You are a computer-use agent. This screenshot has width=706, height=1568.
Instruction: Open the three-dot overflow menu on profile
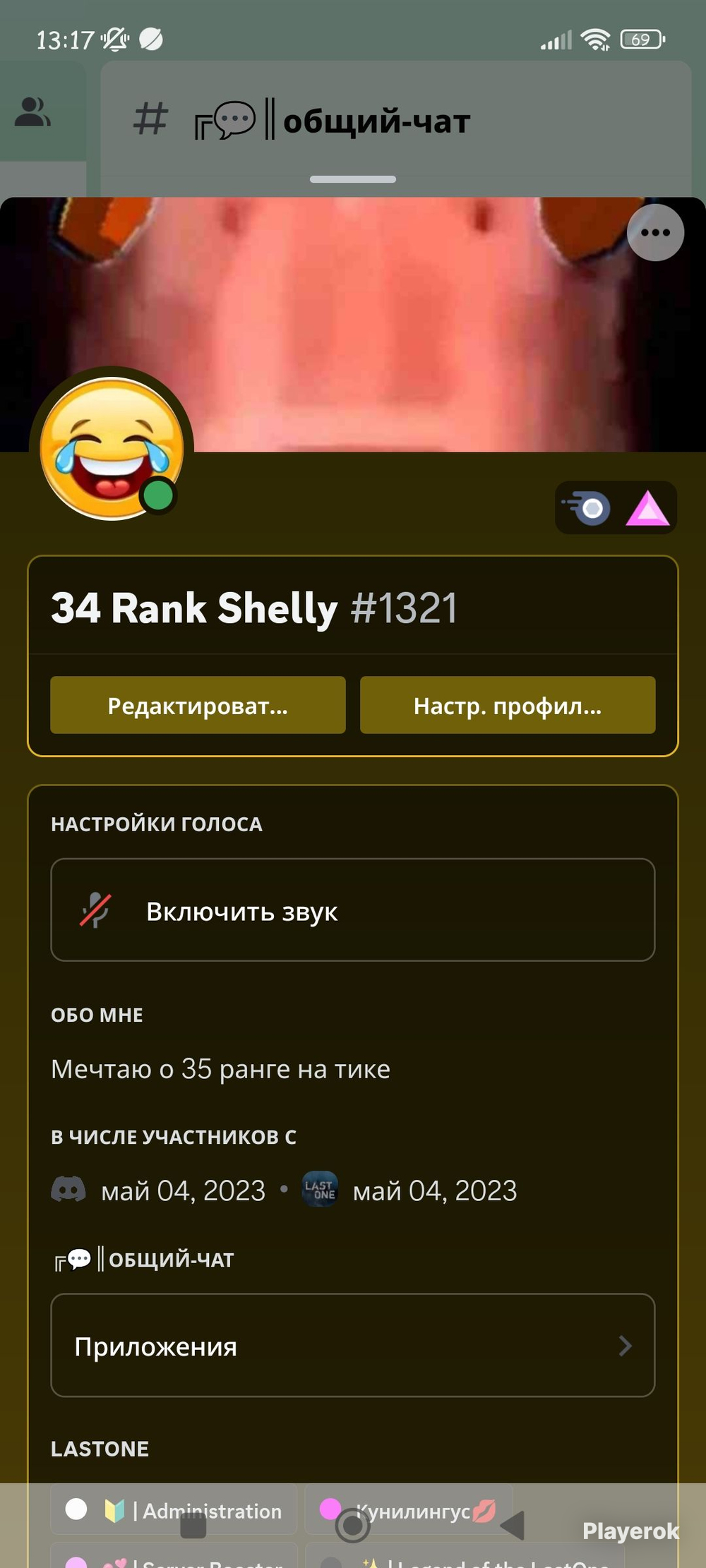(x=655, y=233)
